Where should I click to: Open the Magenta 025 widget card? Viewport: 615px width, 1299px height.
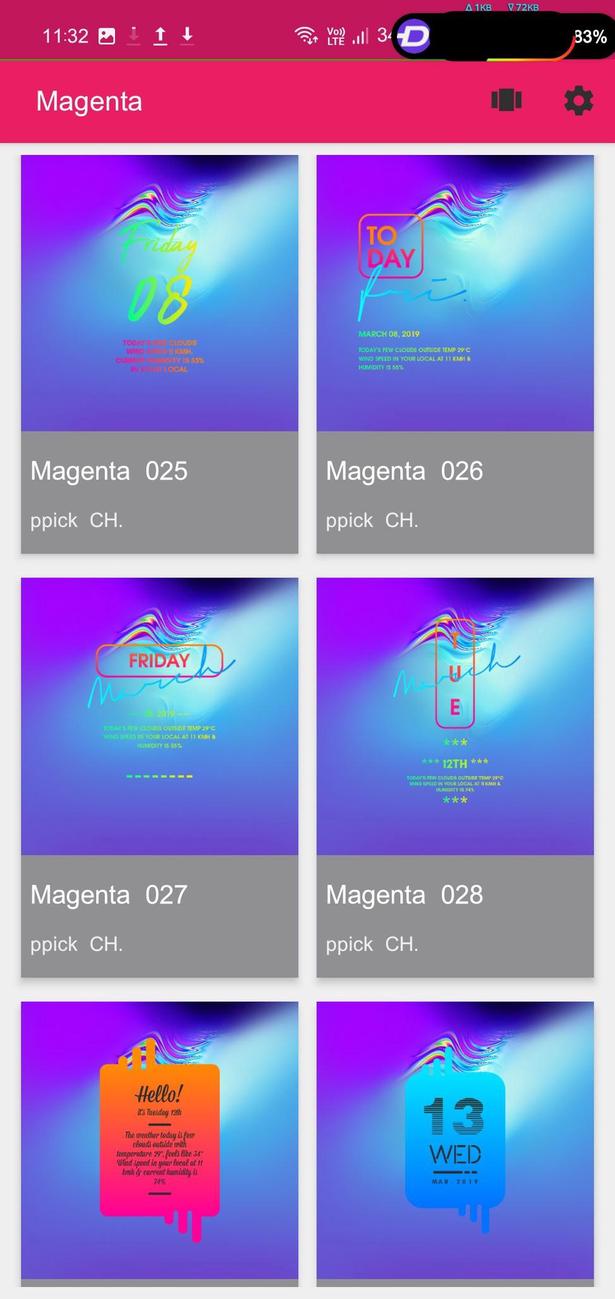pos(159,352)
